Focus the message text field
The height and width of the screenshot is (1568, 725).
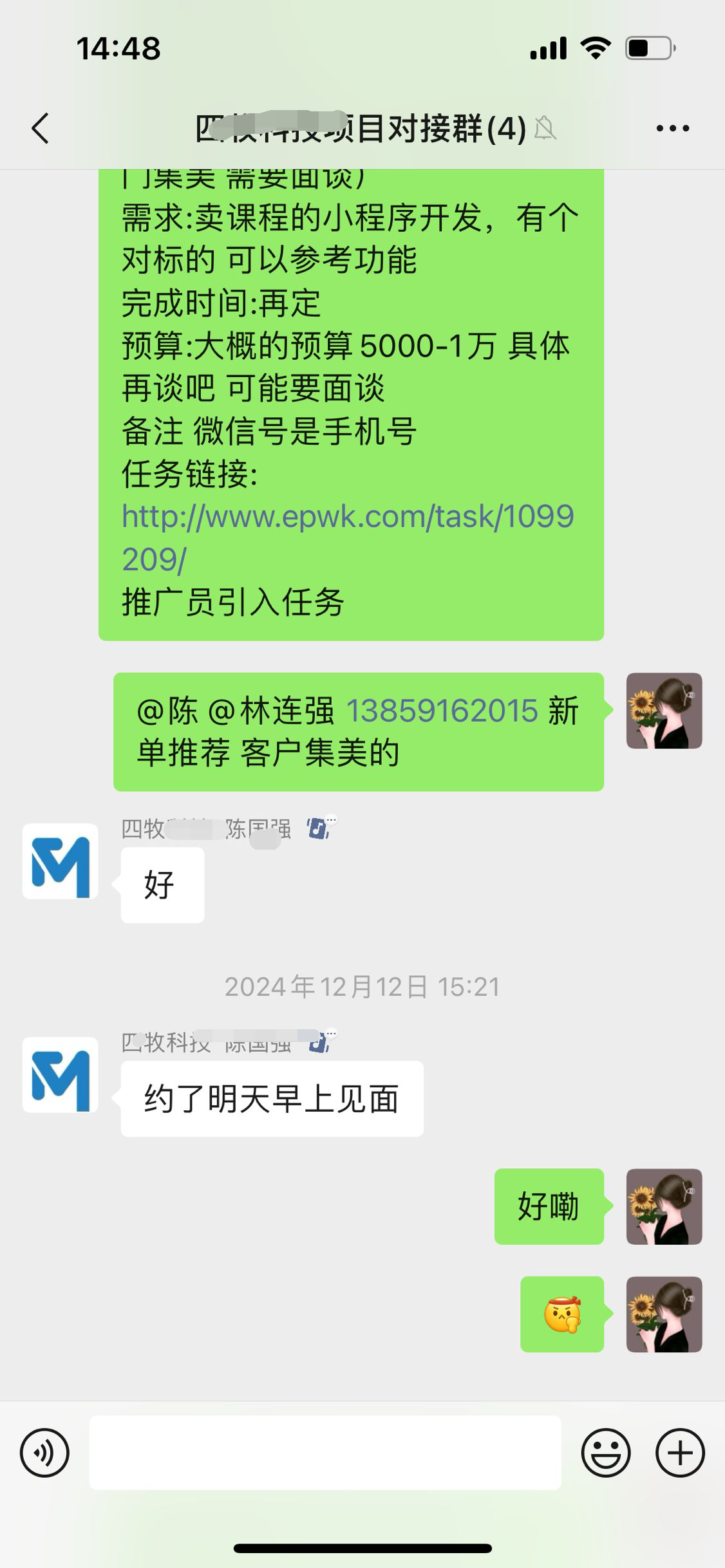325,1452
